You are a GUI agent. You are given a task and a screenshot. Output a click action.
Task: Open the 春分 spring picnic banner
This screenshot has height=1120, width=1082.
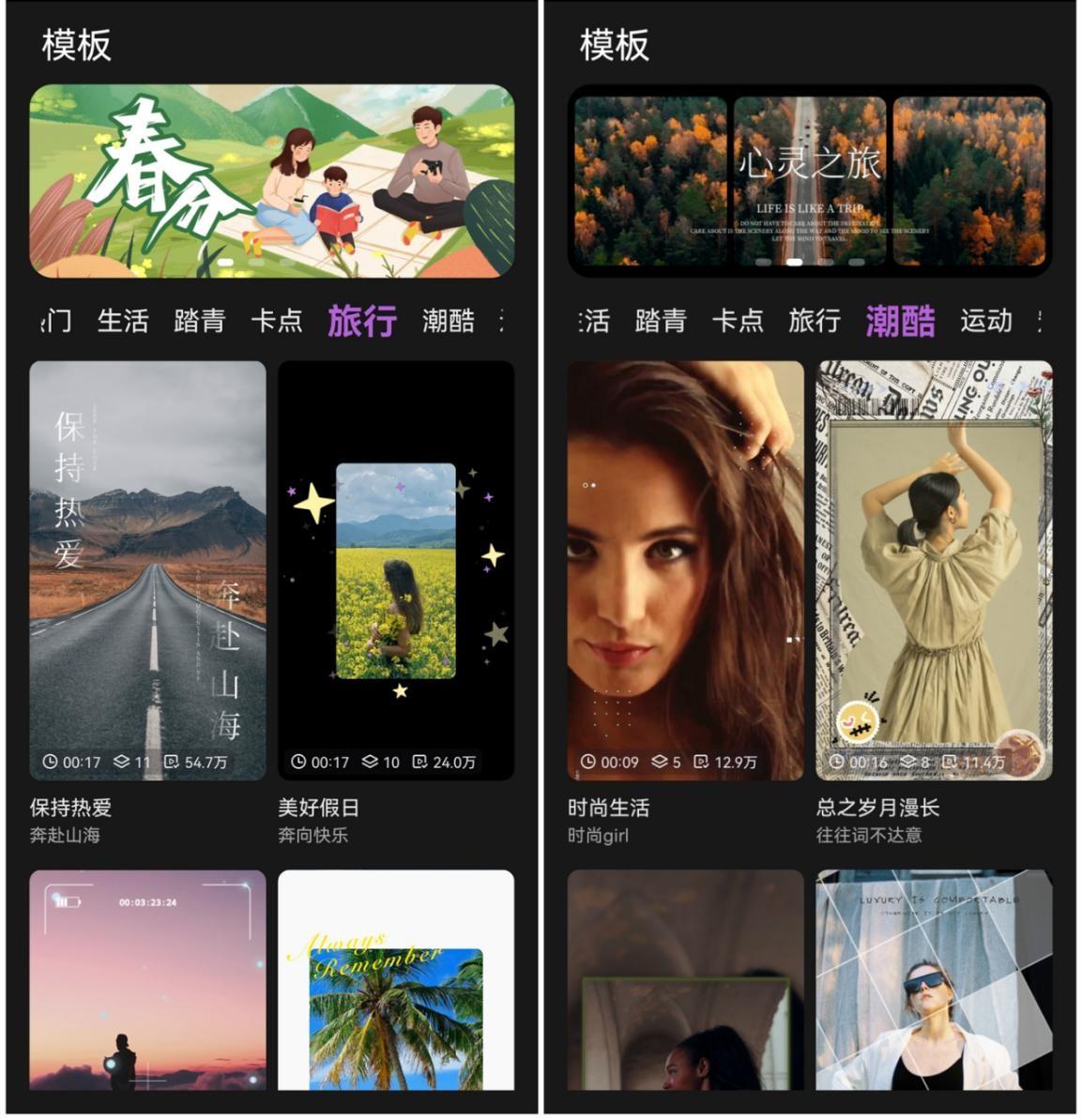coord(271,181)
